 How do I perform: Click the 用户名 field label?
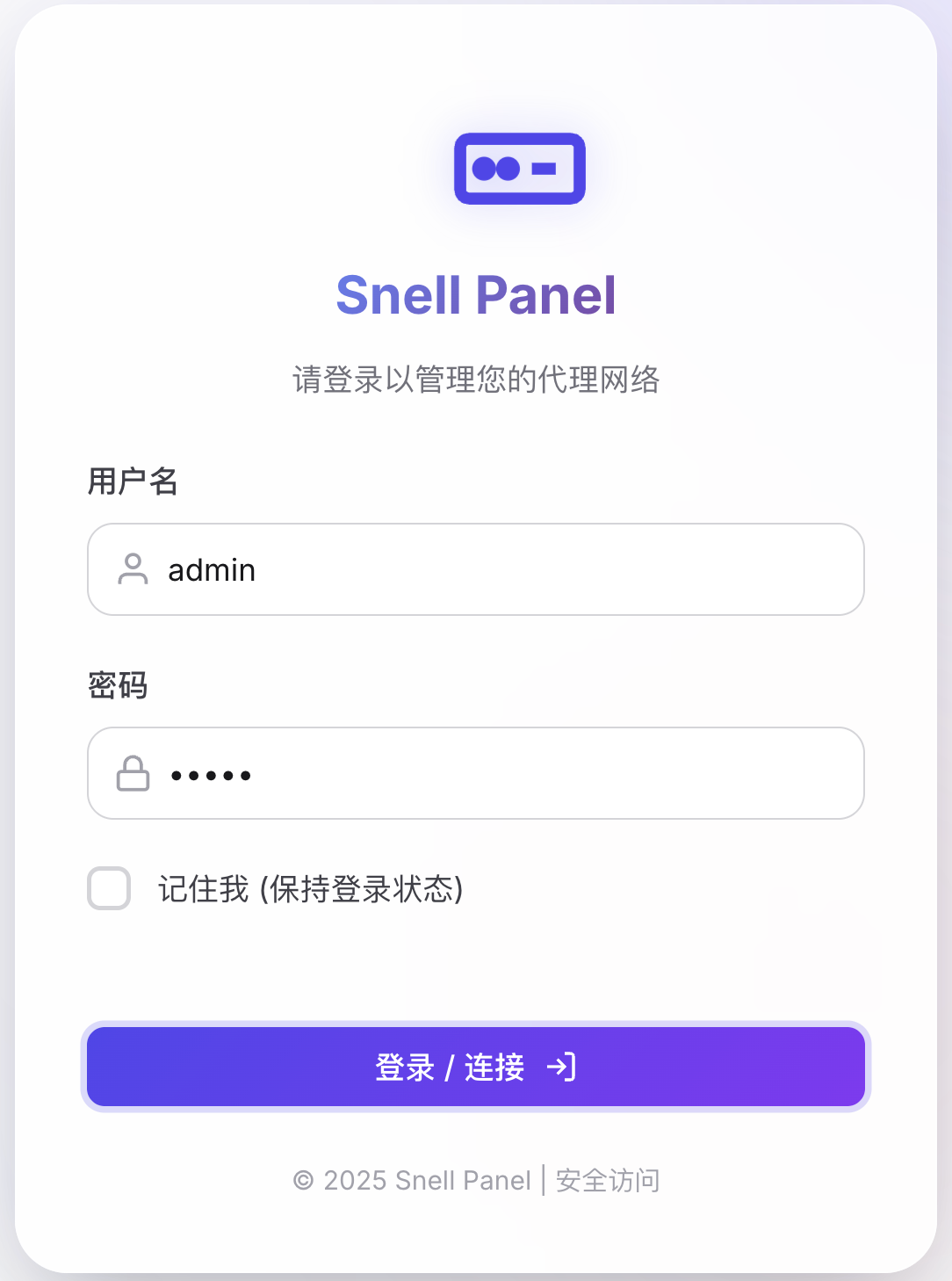click(133, 481)
